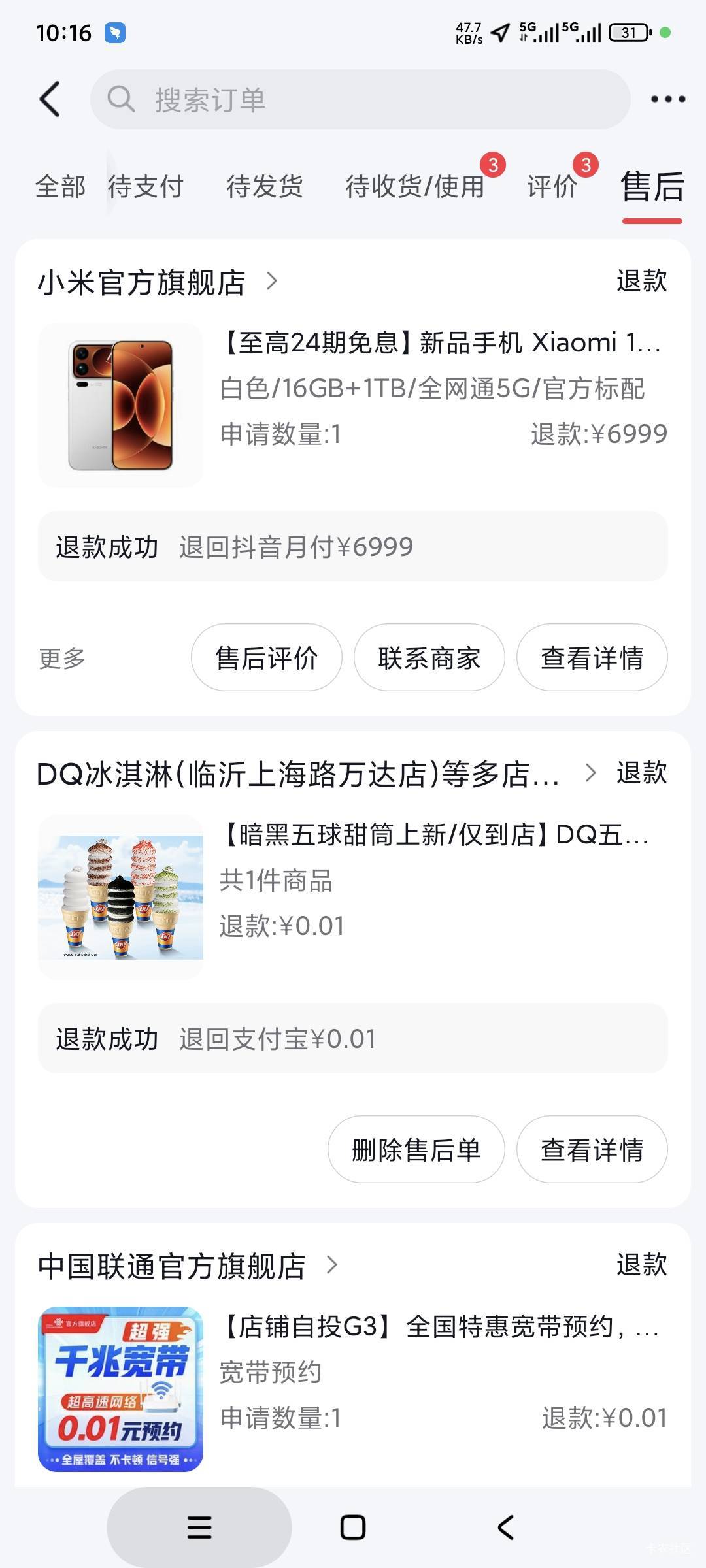Contact the seller via 联系商家

429,658
